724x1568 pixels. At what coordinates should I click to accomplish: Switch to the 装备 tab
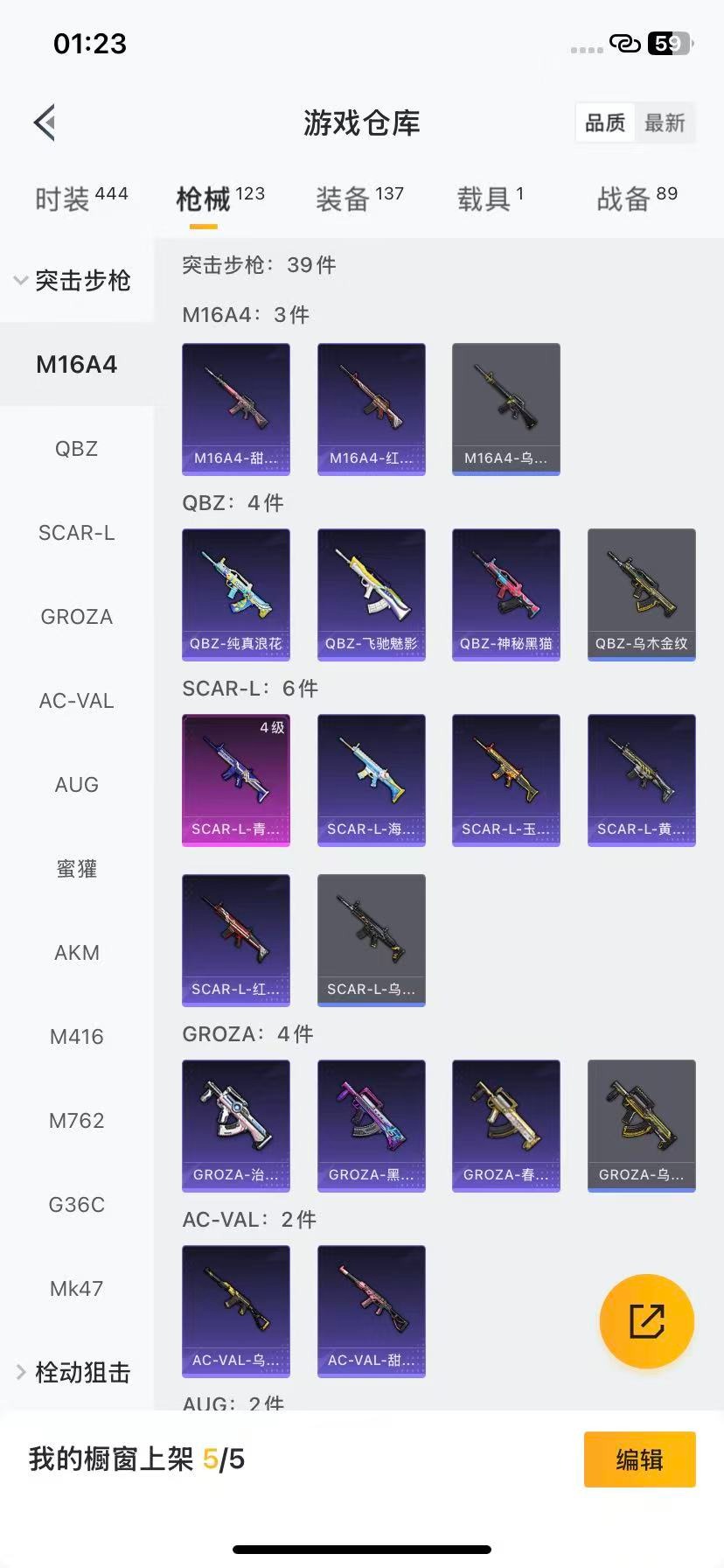pos(359,199)
